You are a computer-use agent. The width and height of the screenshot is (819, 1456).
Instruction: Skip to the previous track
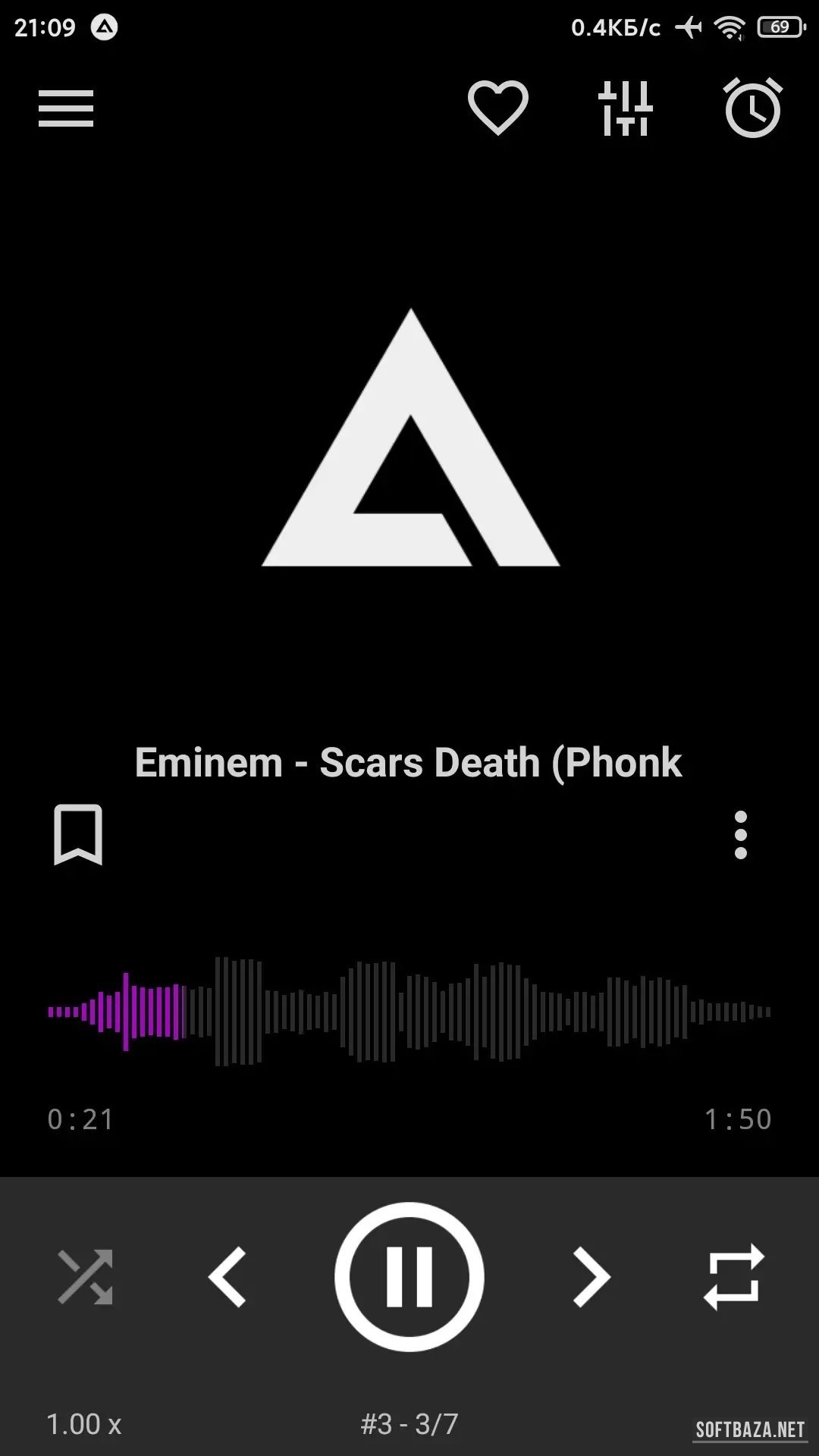[x=227, y=1277]
